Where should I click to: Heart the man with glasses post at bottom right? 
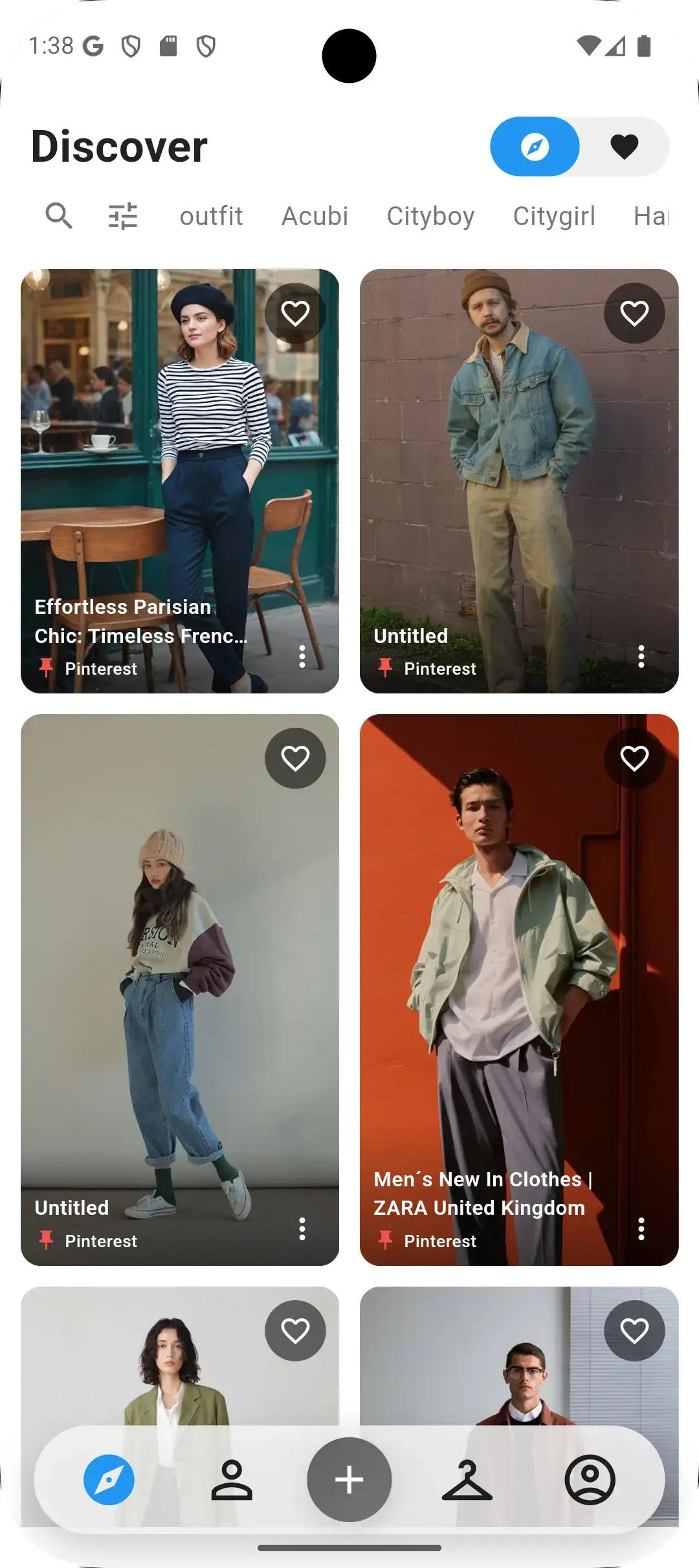point(634,1330)
